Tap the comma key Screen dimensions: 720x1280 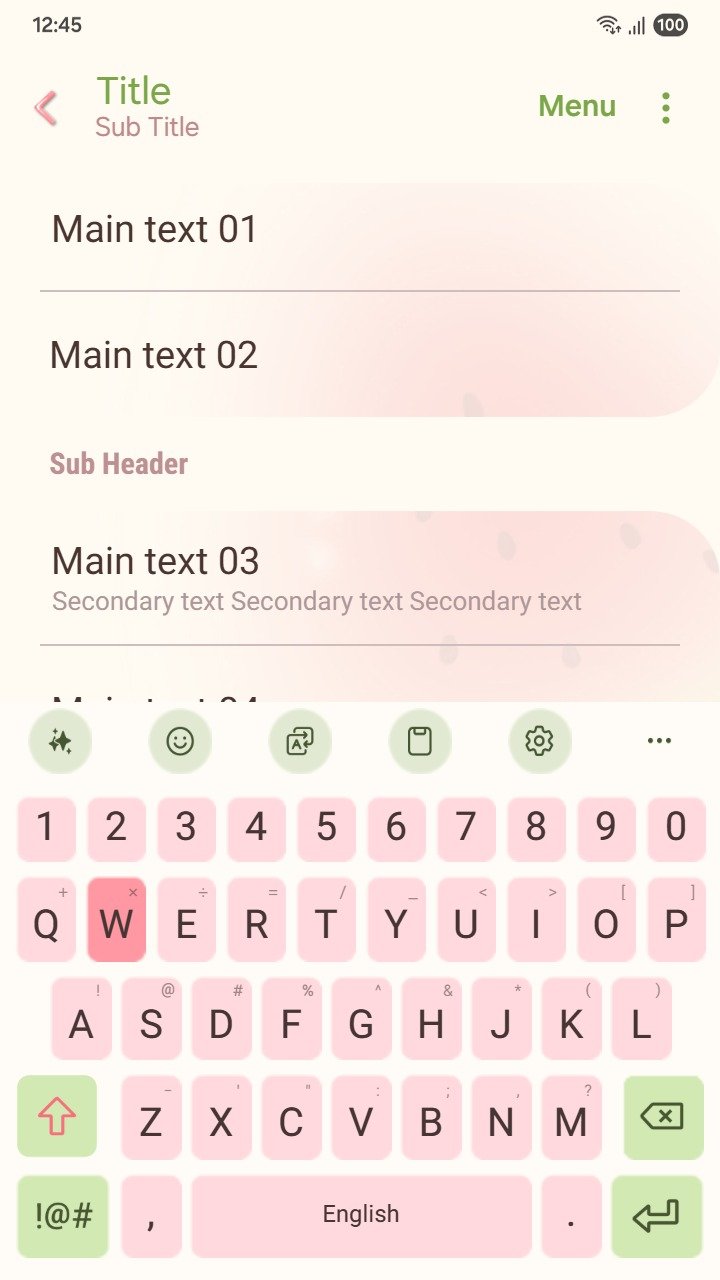click(151, 1216)
